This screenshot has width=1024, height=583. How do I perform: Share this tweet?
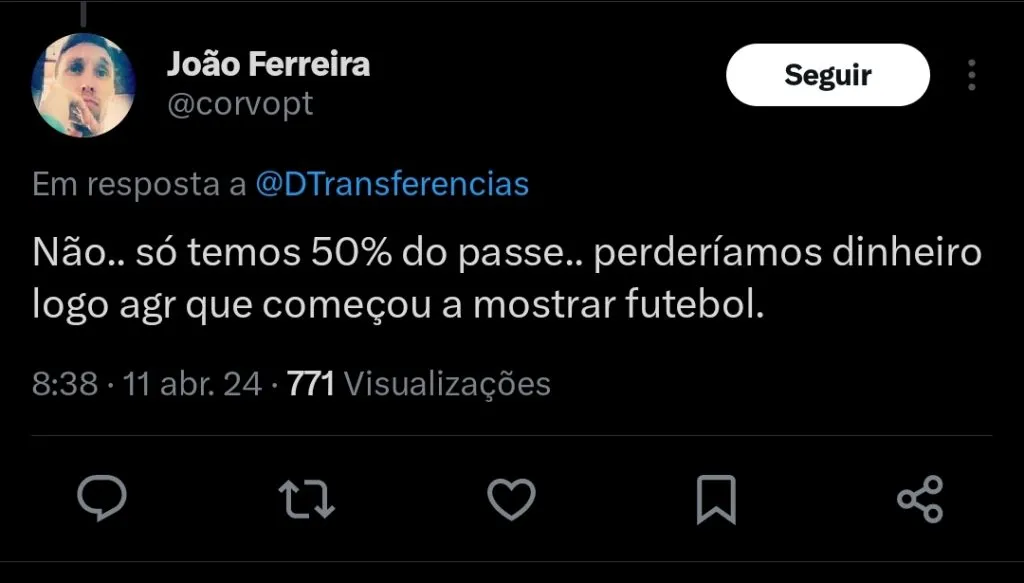(920, 498)
